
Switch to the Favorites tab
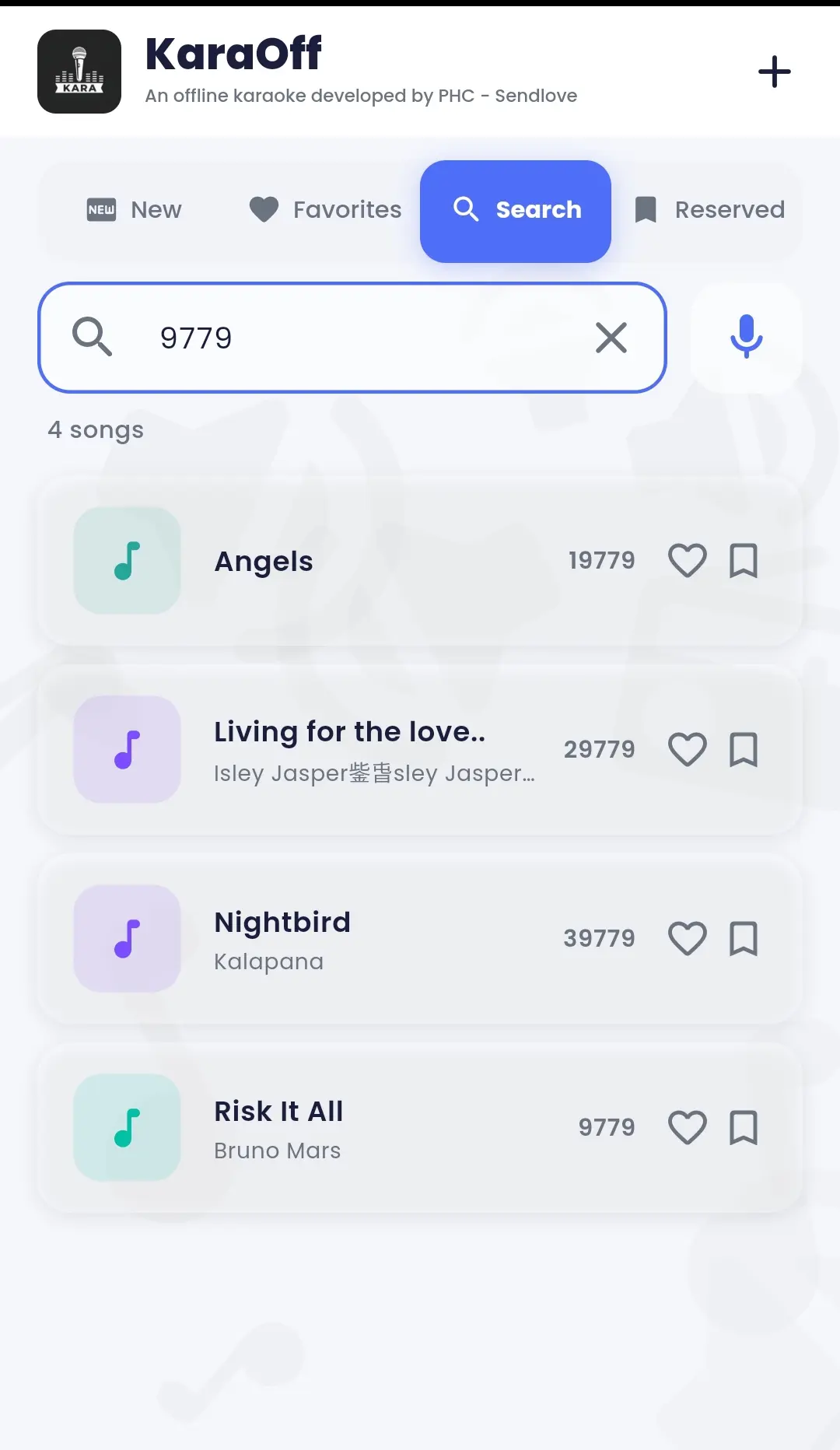coord(325,210)
